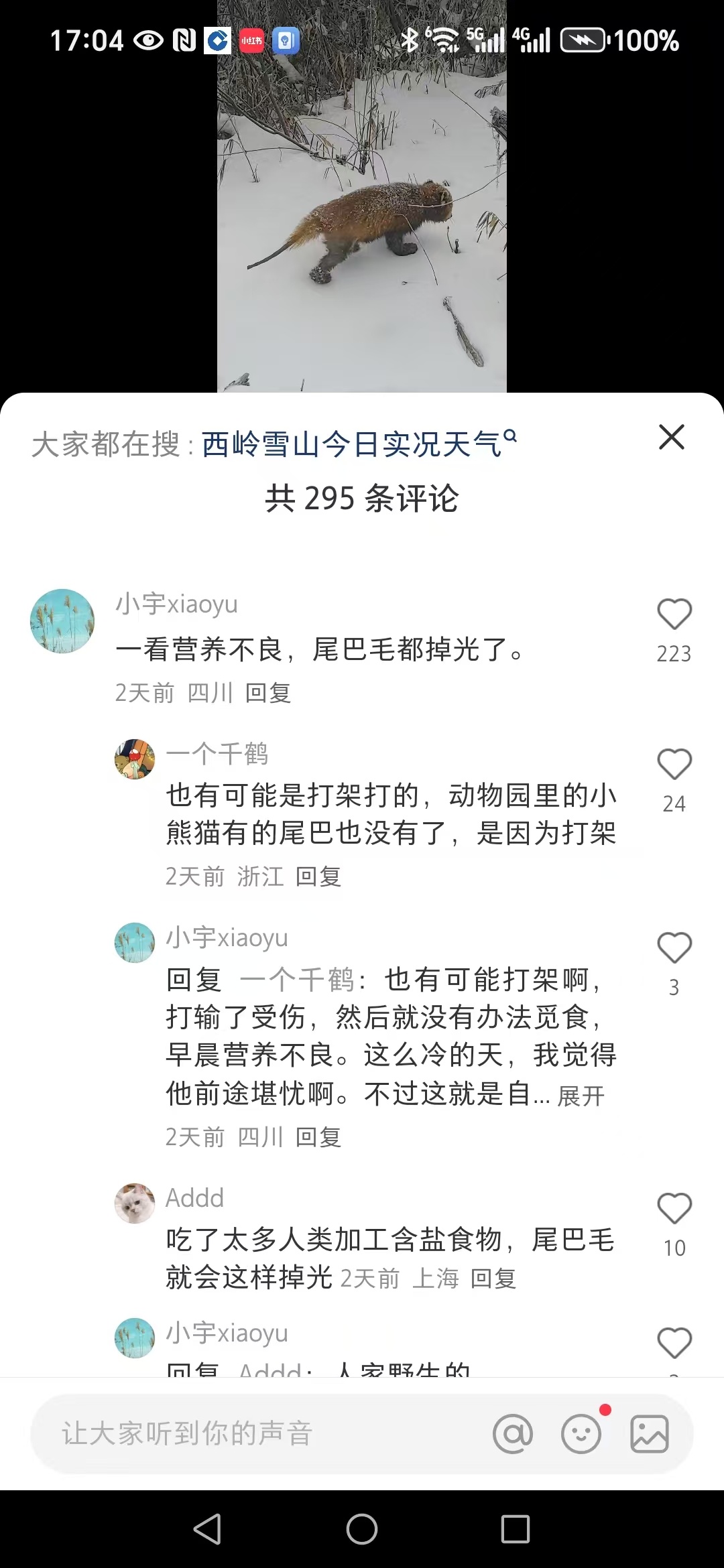Open 一个千鹤's profile avatar
This screenshot has height=1568, width=724.
135,759
